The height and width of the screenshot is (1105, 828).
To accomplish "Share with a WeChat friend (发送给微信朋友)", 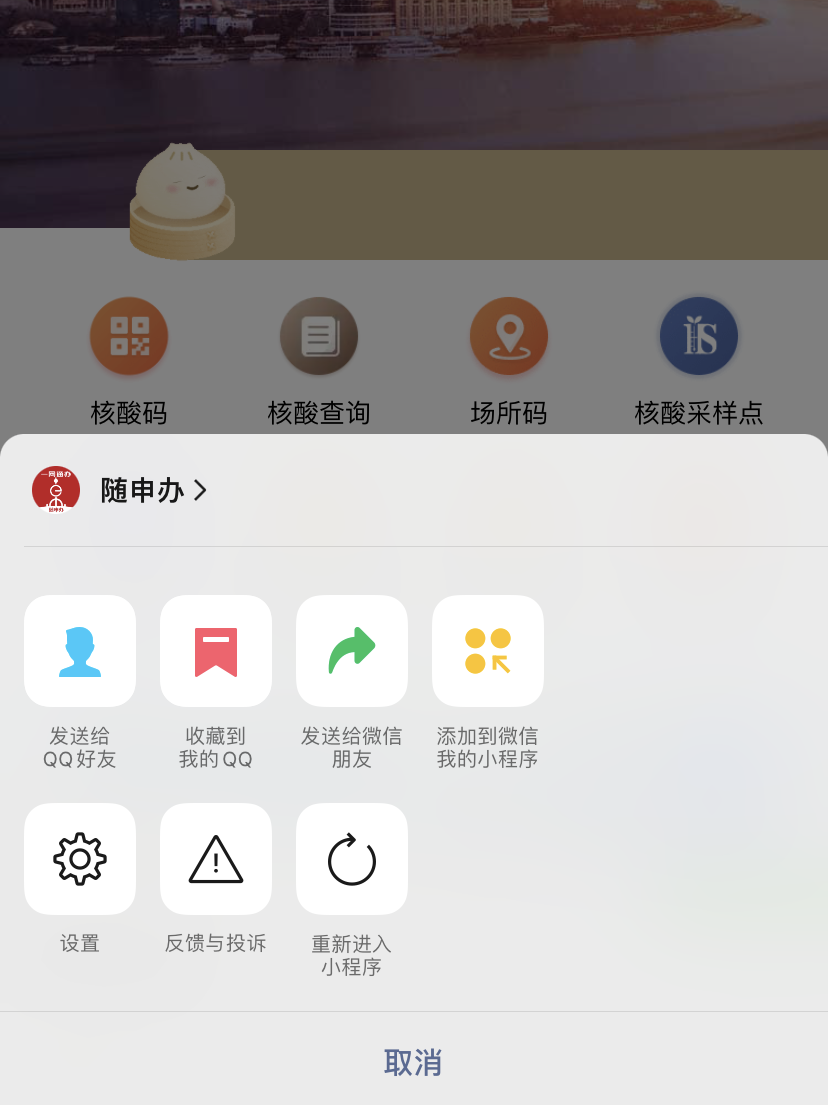I will [x=352, y=651].
